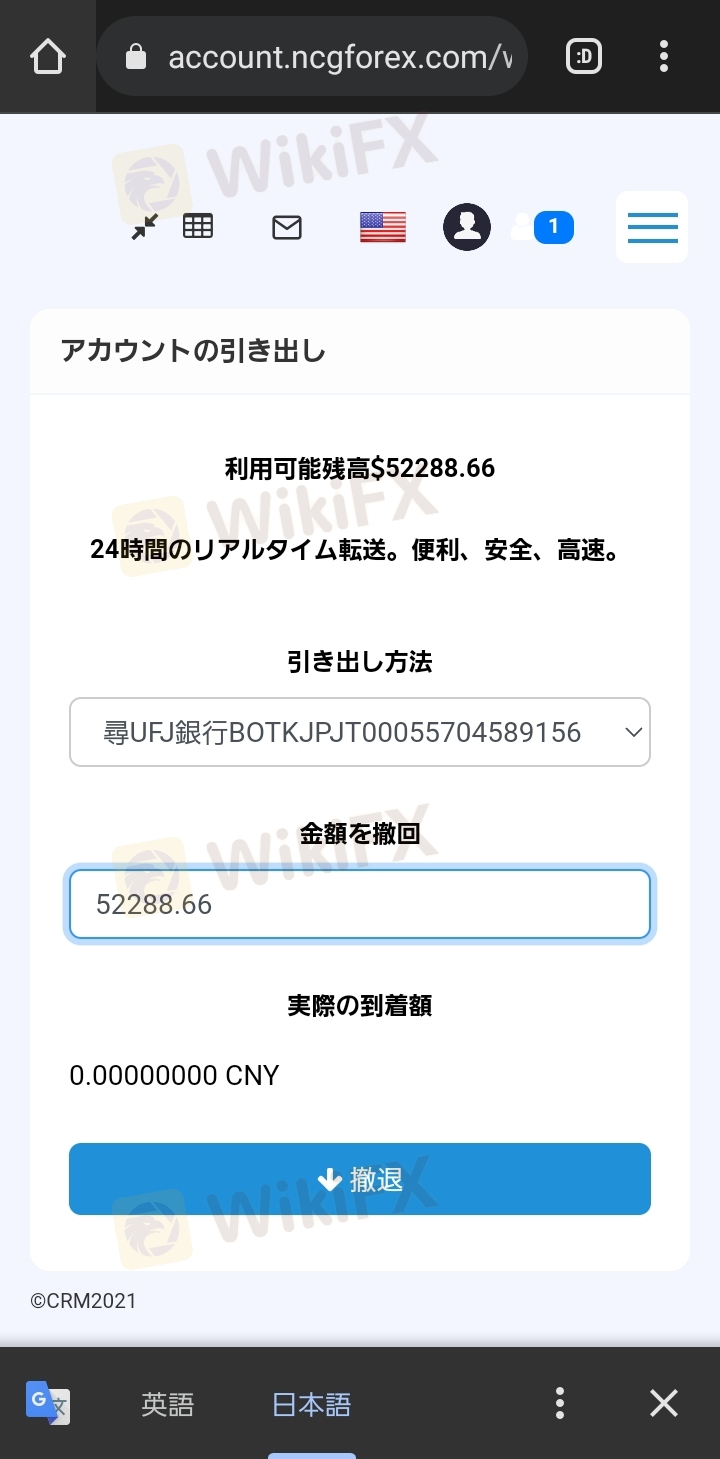The height and width of the screenshot is (1459, 720).
Task: Open the translate bar options menu
Action: coord(560,1403)
